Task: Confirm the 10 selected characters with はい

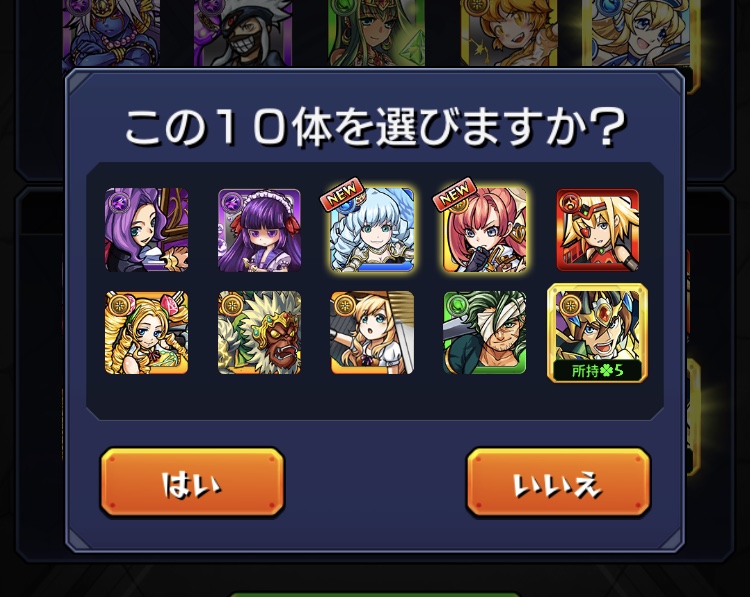Action: pyautogui.click(x=192, y=483)
